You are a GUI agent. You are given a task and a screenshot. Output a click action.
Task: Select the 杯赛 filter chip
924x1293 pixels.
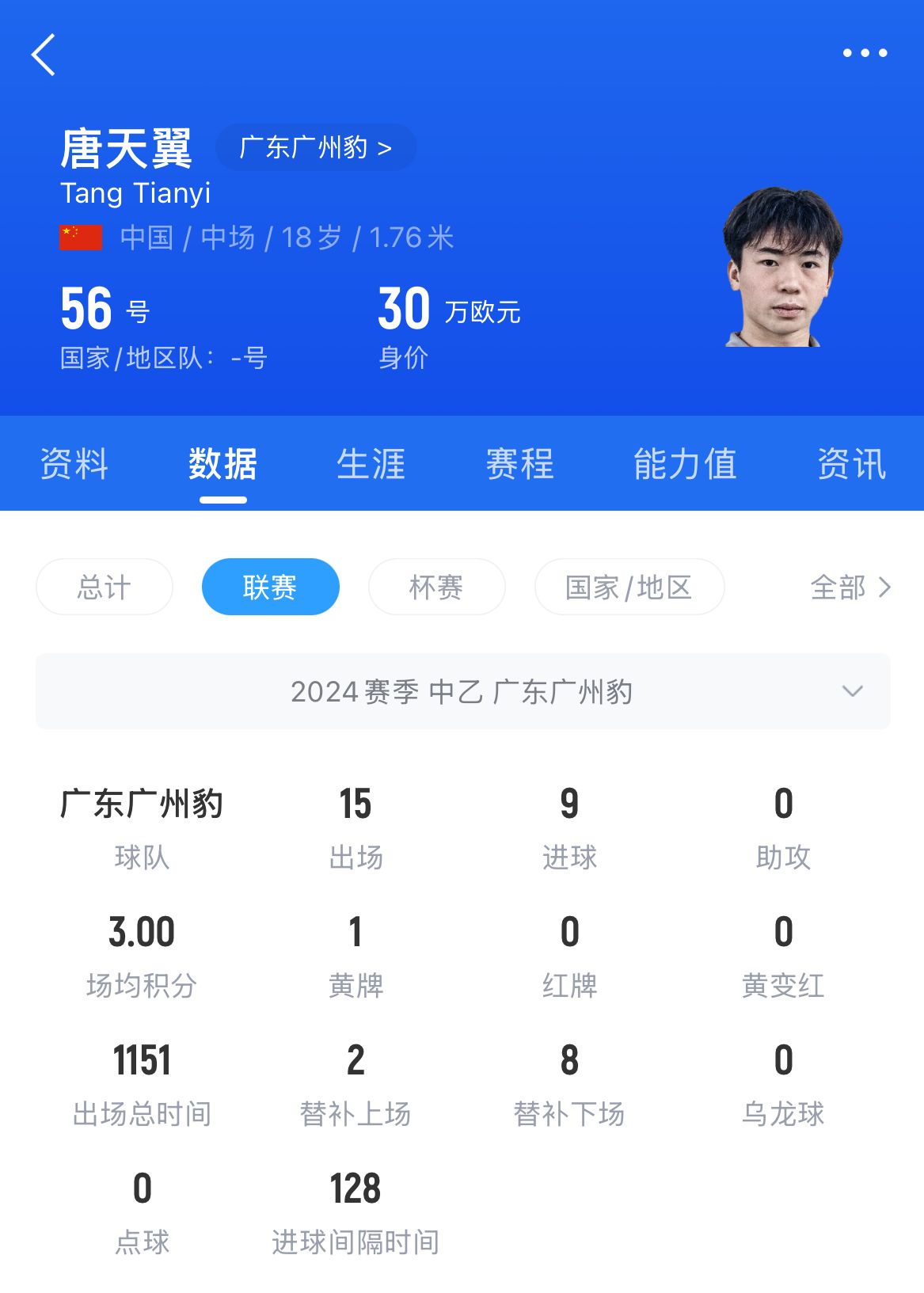pyautogui.click(x=436, y=587)
